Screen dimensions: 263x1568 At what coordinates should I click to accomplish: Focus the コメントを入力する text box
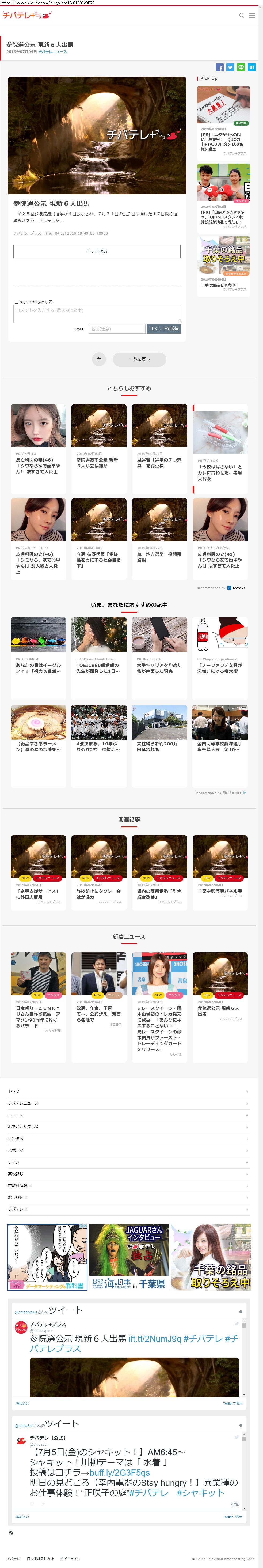(x=97, y=313)
